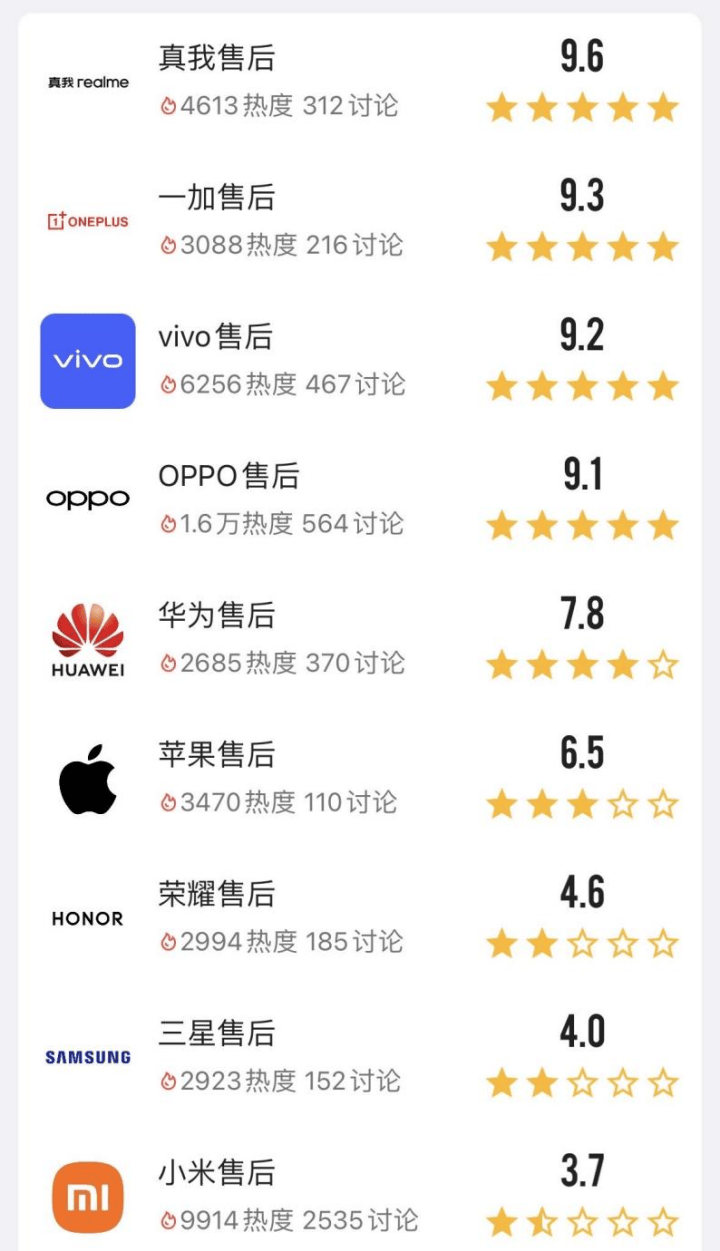The image size is (720, 1251).
Task: Select the OPPO售后 row
Action: [228, 476]
